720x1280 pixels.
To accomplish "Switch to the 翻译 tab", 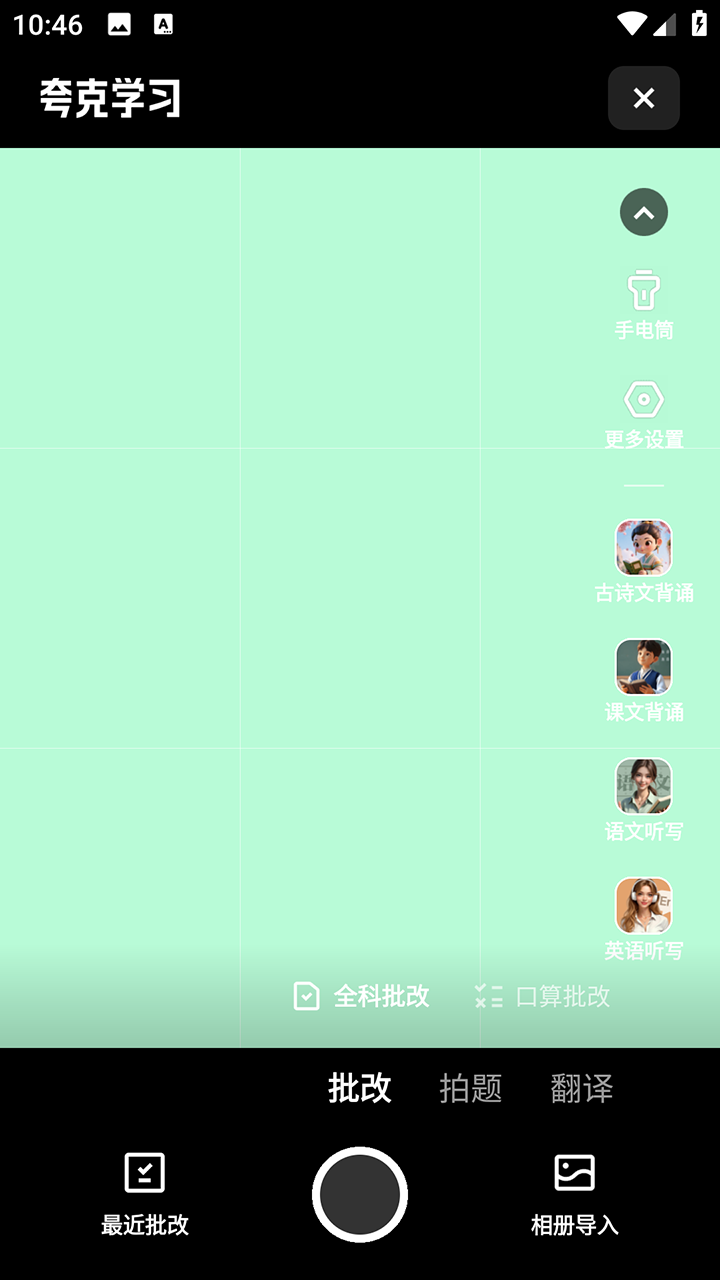I will click(x=581, y=1088).
